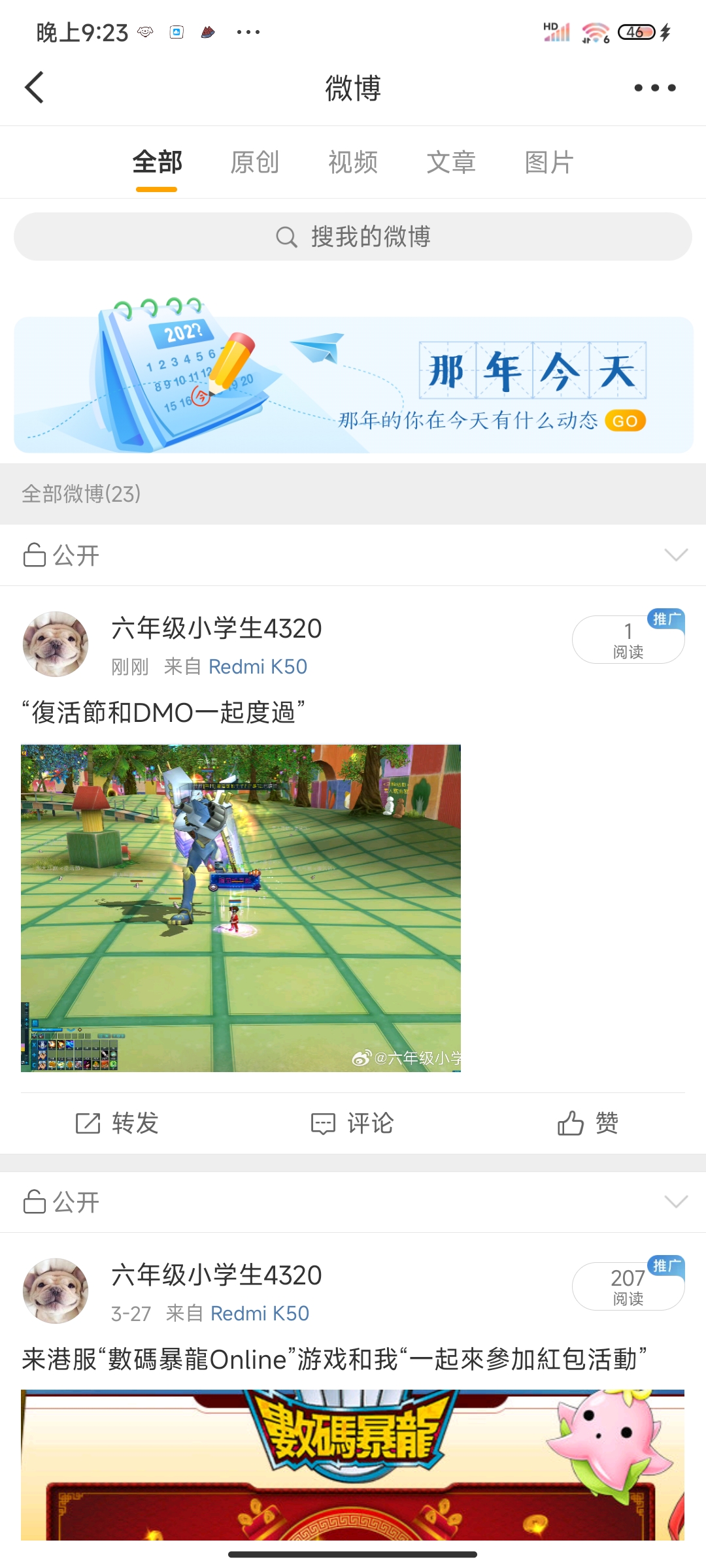Open the 那年今天 banner

353,385
